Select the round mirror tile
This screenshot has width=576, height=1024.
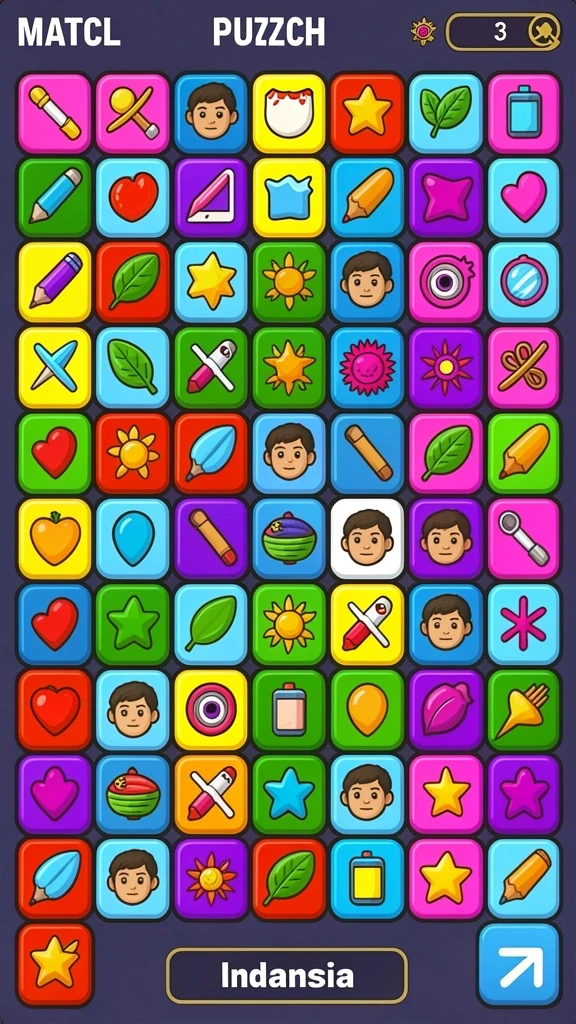524,282
